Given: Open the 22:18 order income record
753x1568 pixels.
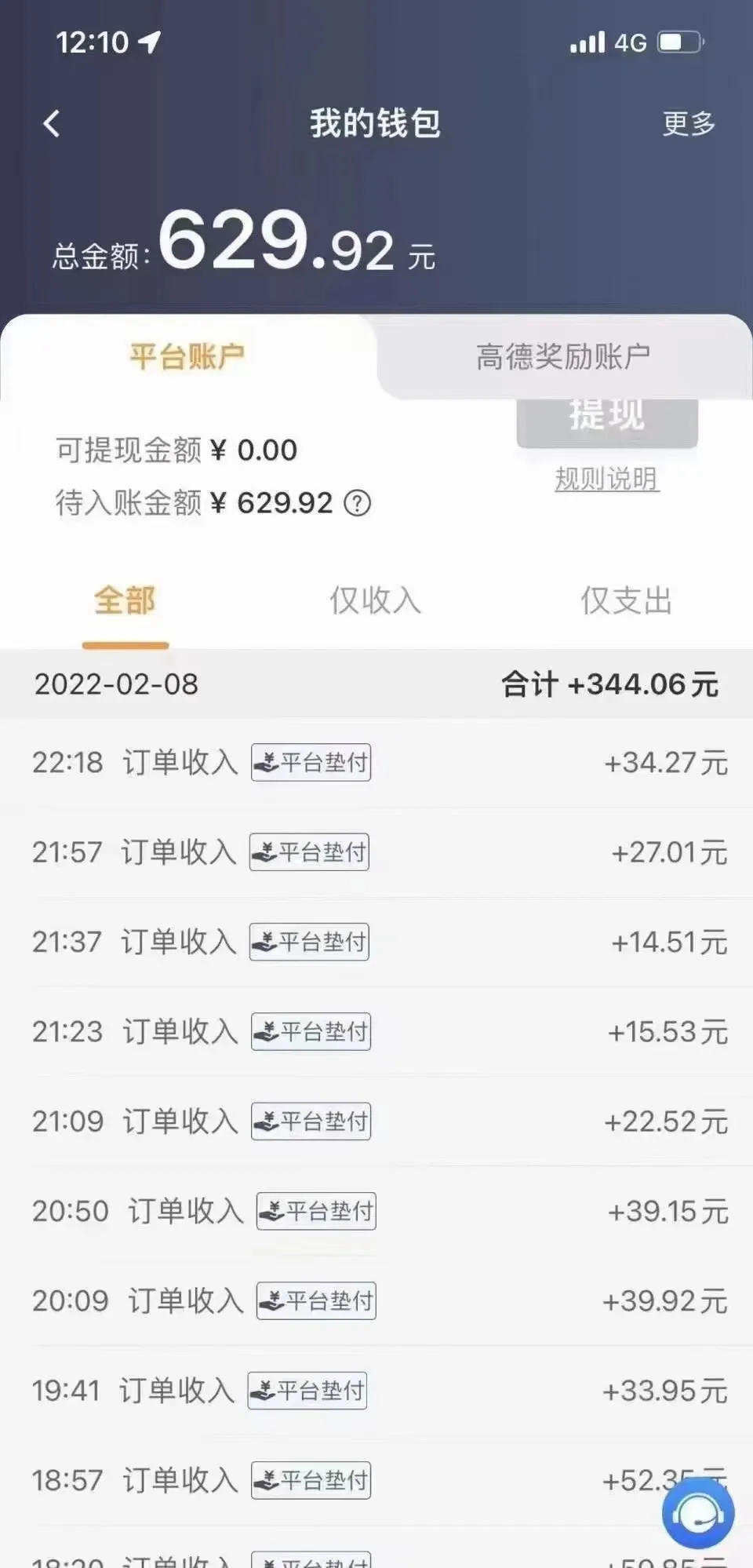Looking at the screenshot, I should (x=376, y=763).
